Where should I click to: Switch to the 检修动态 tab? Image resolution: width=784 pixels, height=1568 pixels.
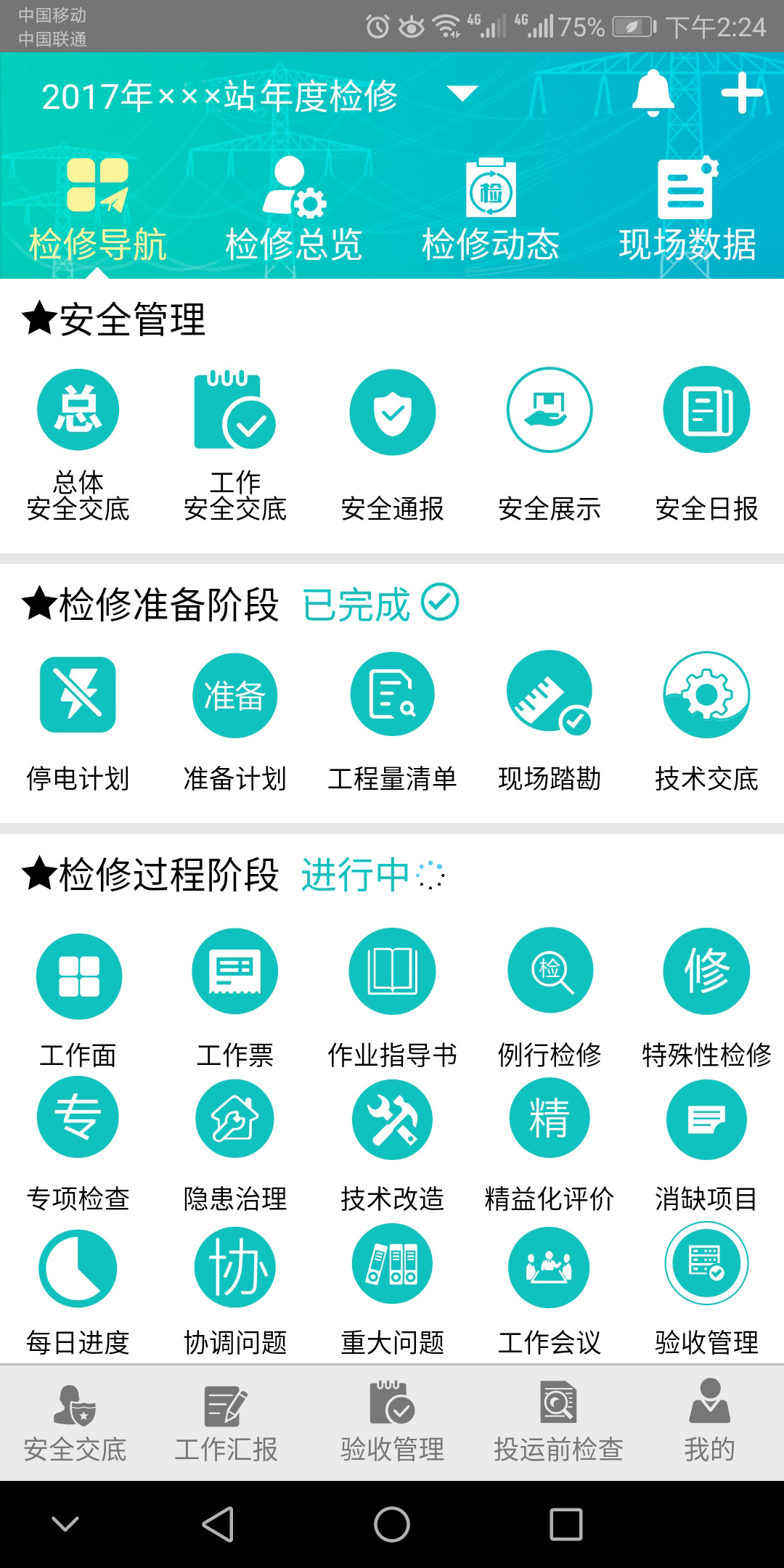tap(491, 210)
